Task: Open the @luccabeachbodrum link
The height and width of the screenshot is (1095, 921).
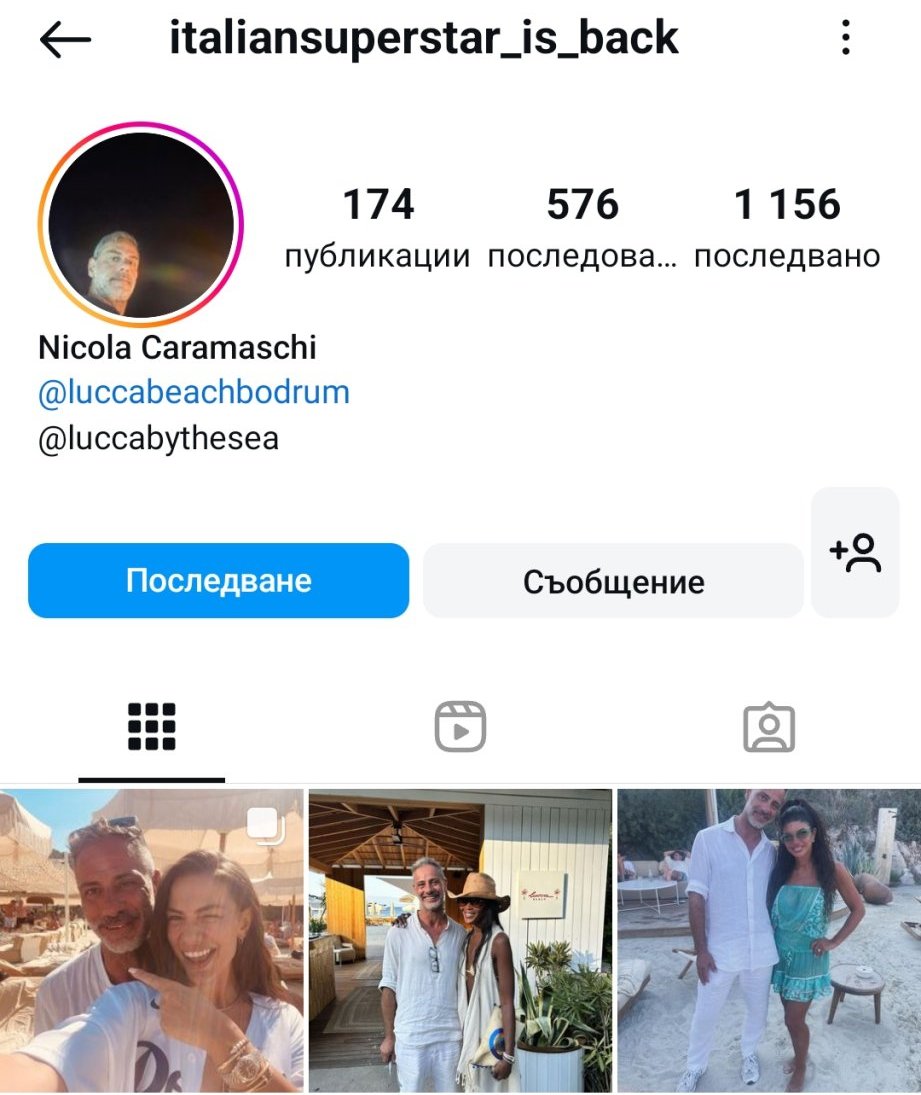Action: pyautogui.click(x=193, y=392)
